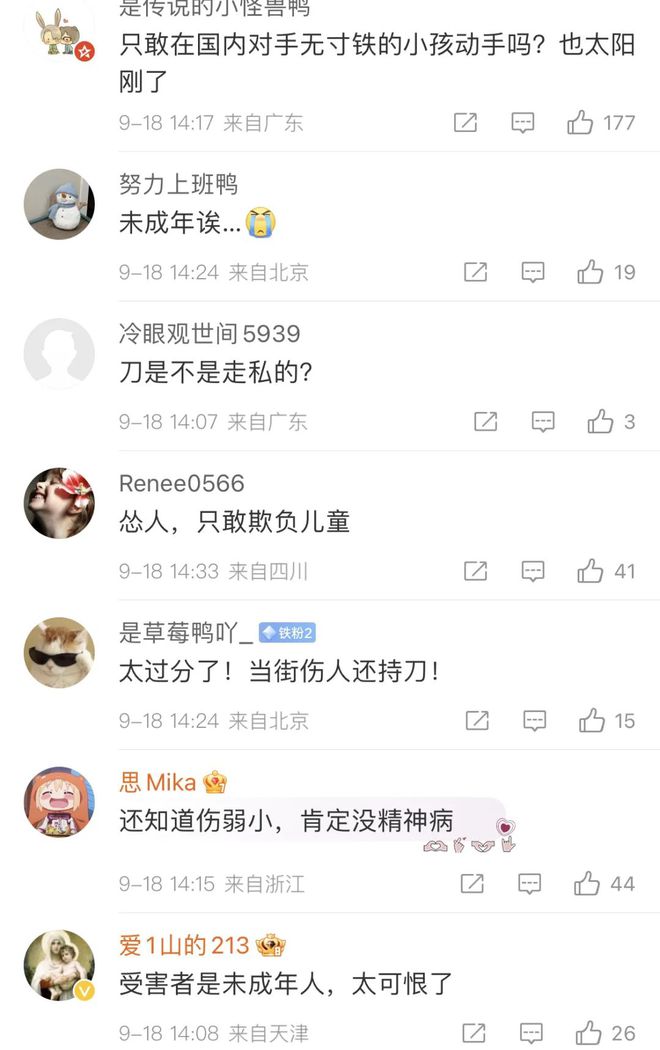660x1050 pixels.
Task: Share the comment by 爱1山的213
Action: point(474,1033)
